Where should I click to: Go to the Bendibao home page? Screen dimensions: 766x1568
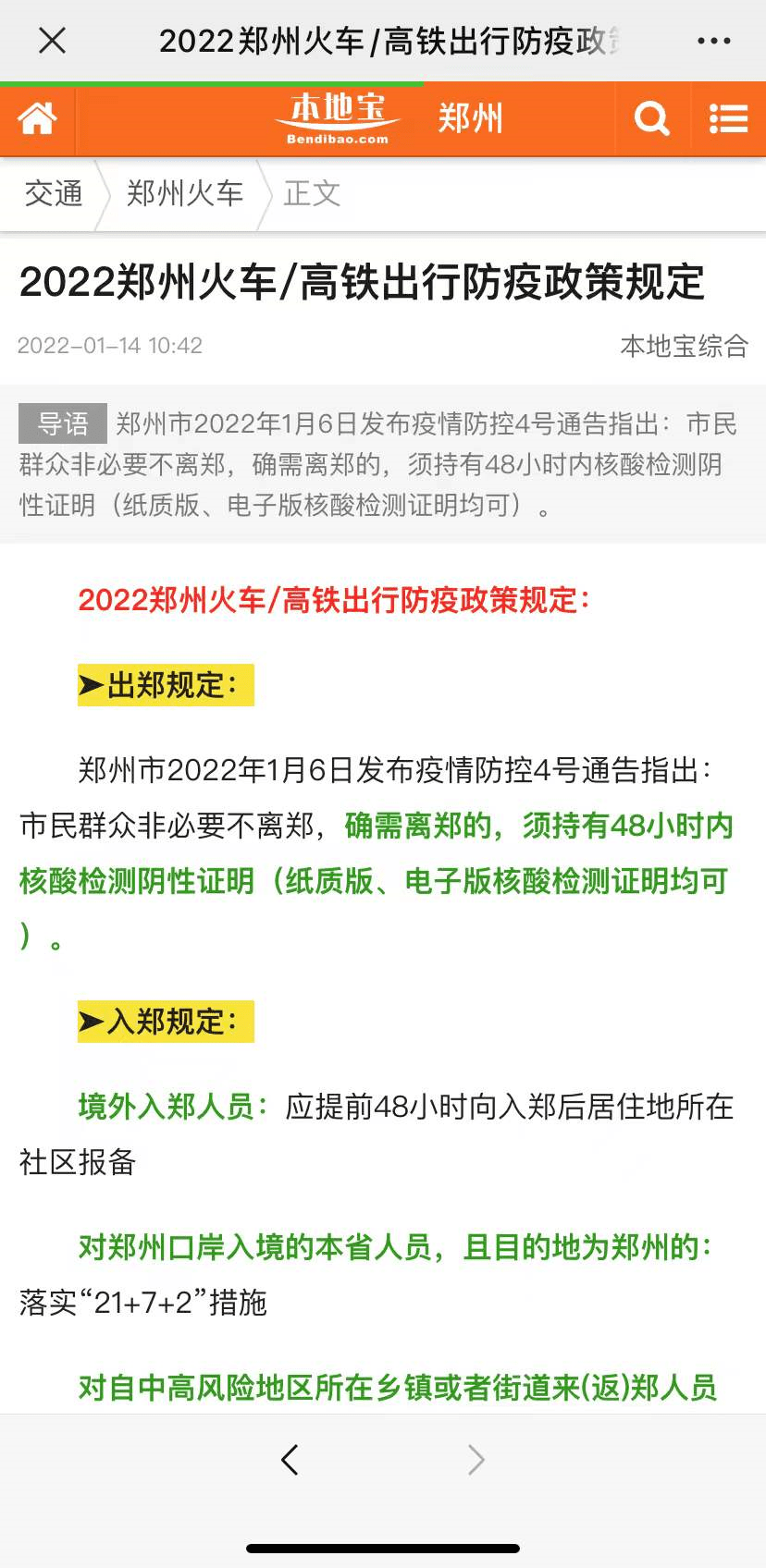click(37, 119)
